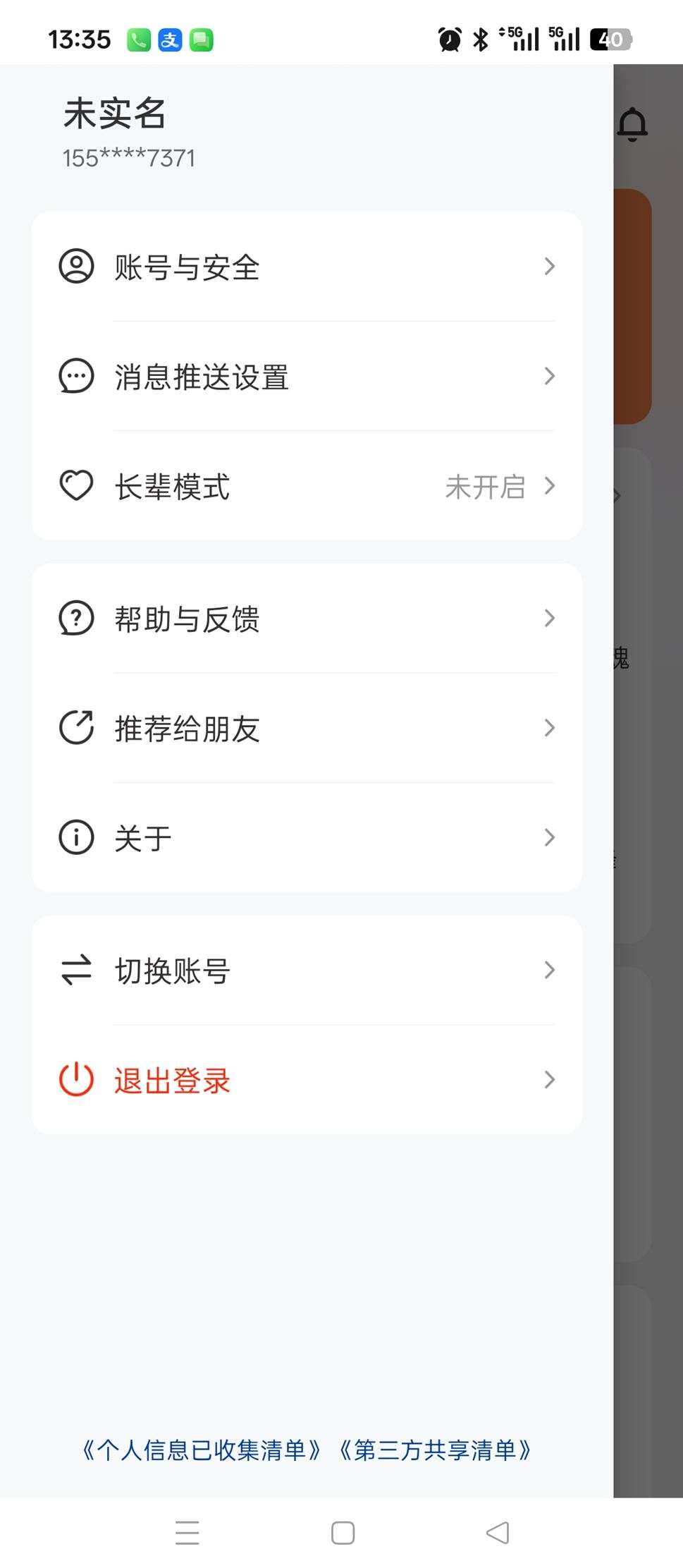The image size is (683, 1568).
Task: Click the info icon beside 关于
Action: tap(75, 837)
